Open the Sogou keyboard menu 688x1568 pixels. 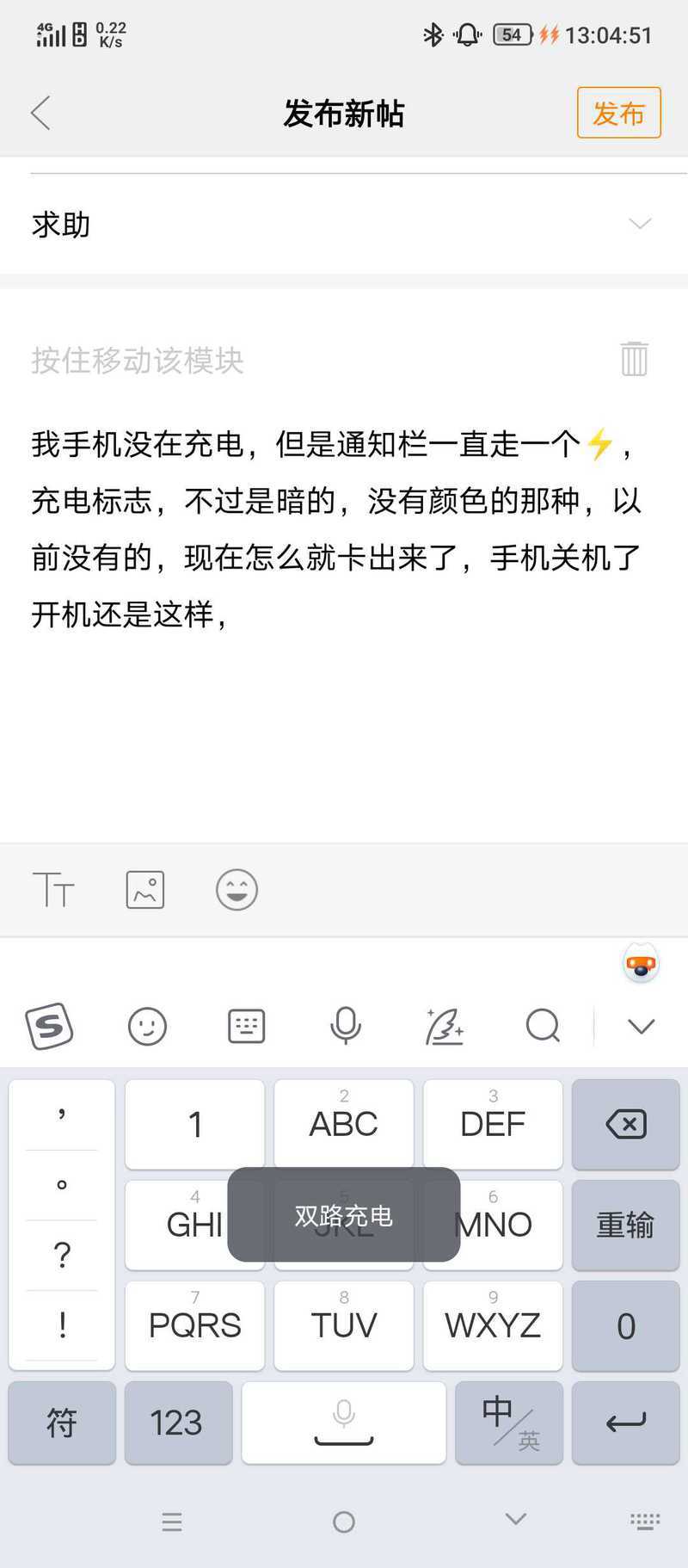49,1026
